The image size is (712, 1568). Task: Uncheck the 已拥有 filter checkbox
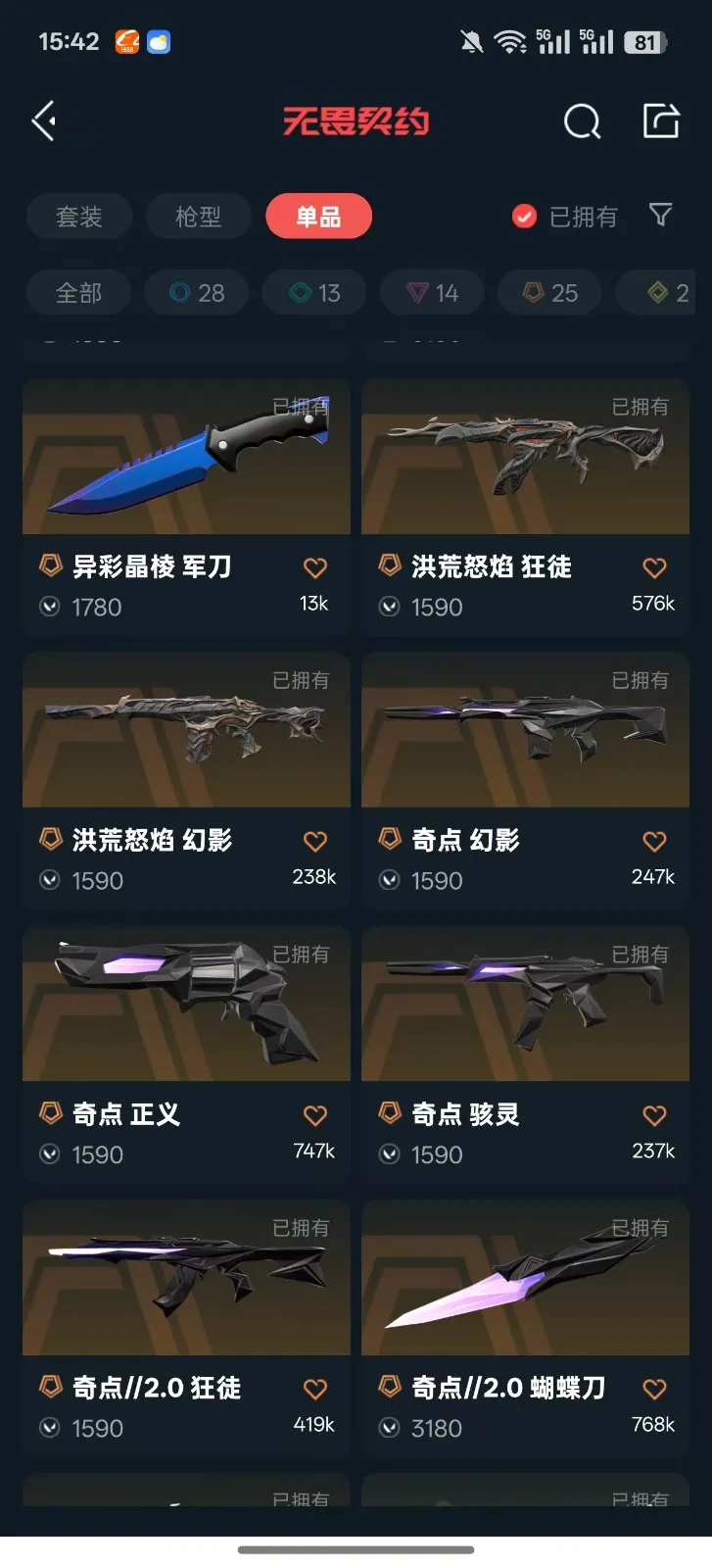tap(525, 217)
